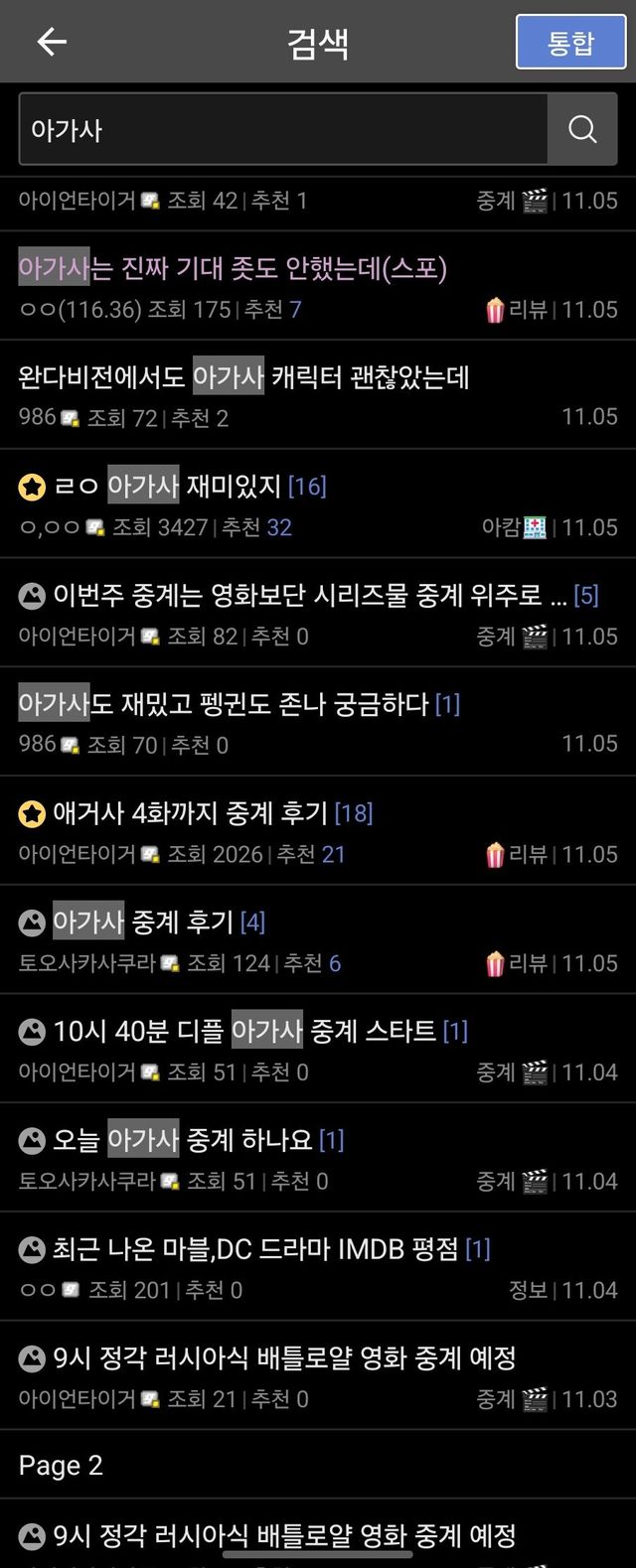
Task: Tap the 통합 button
Action: [570, 42]
